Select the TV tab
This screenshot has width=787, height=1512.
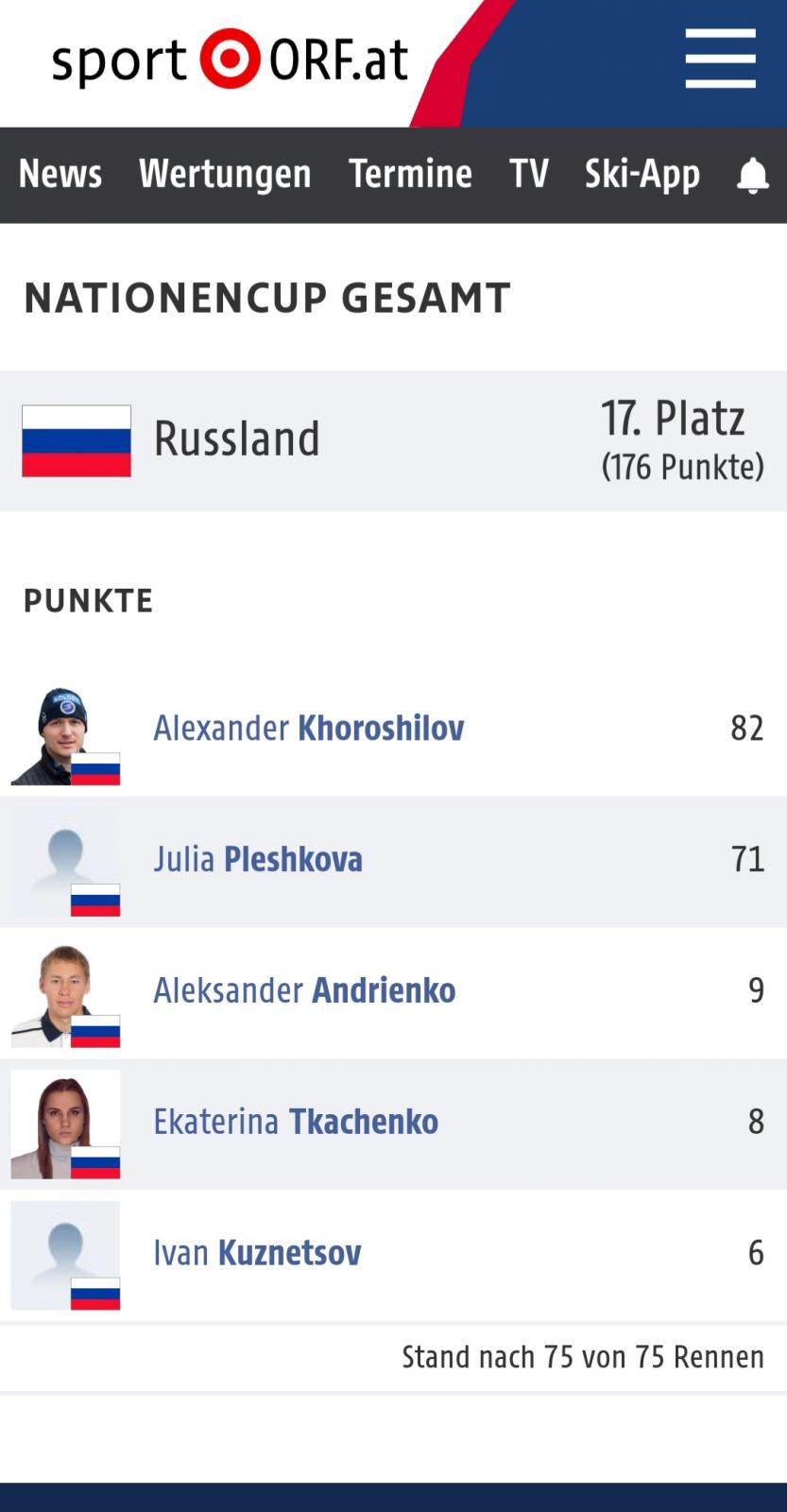[529, 174]
